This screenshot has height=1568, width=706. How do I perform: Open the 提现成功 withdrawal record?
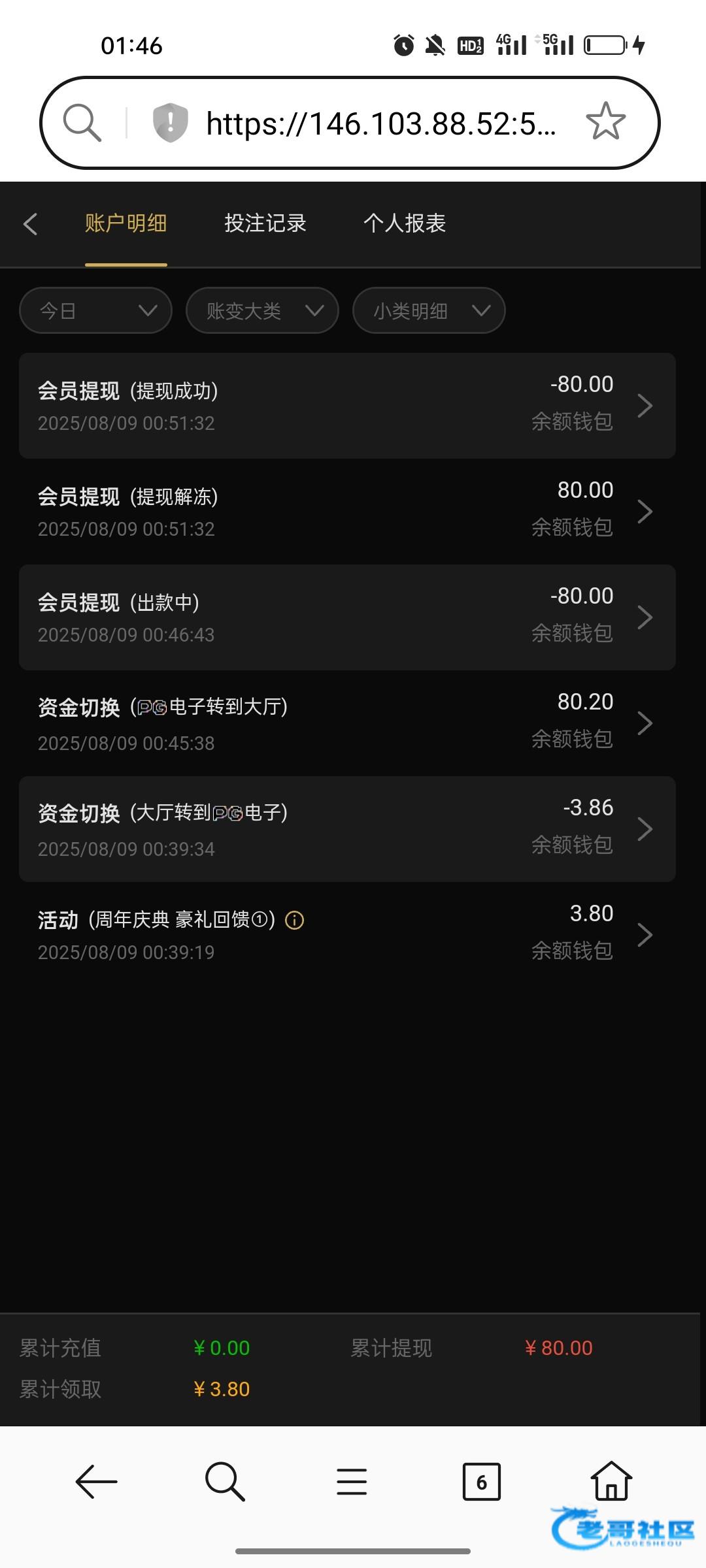coord(347,406)
